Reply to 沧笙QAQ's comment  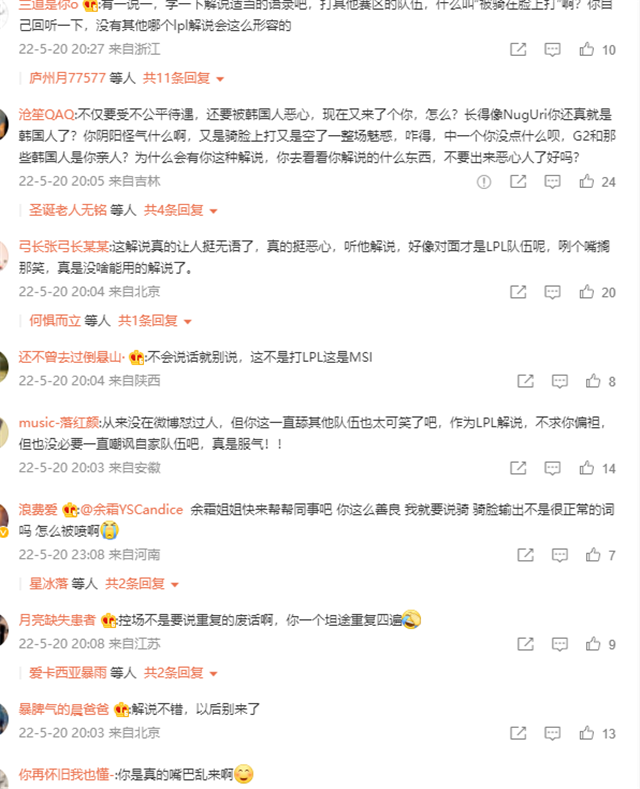[552, 181]
